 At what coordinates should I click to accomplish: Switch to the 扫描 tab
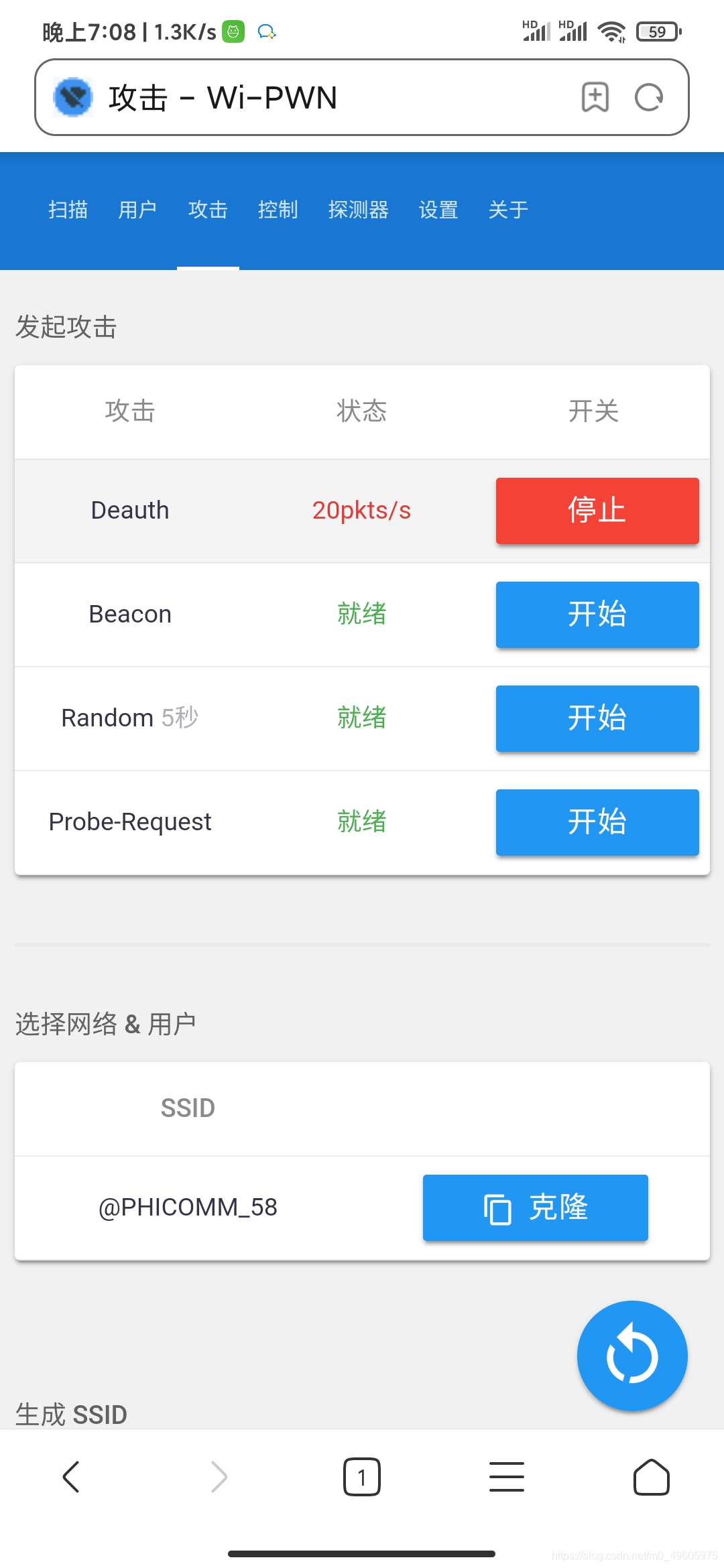pos(68,210)
